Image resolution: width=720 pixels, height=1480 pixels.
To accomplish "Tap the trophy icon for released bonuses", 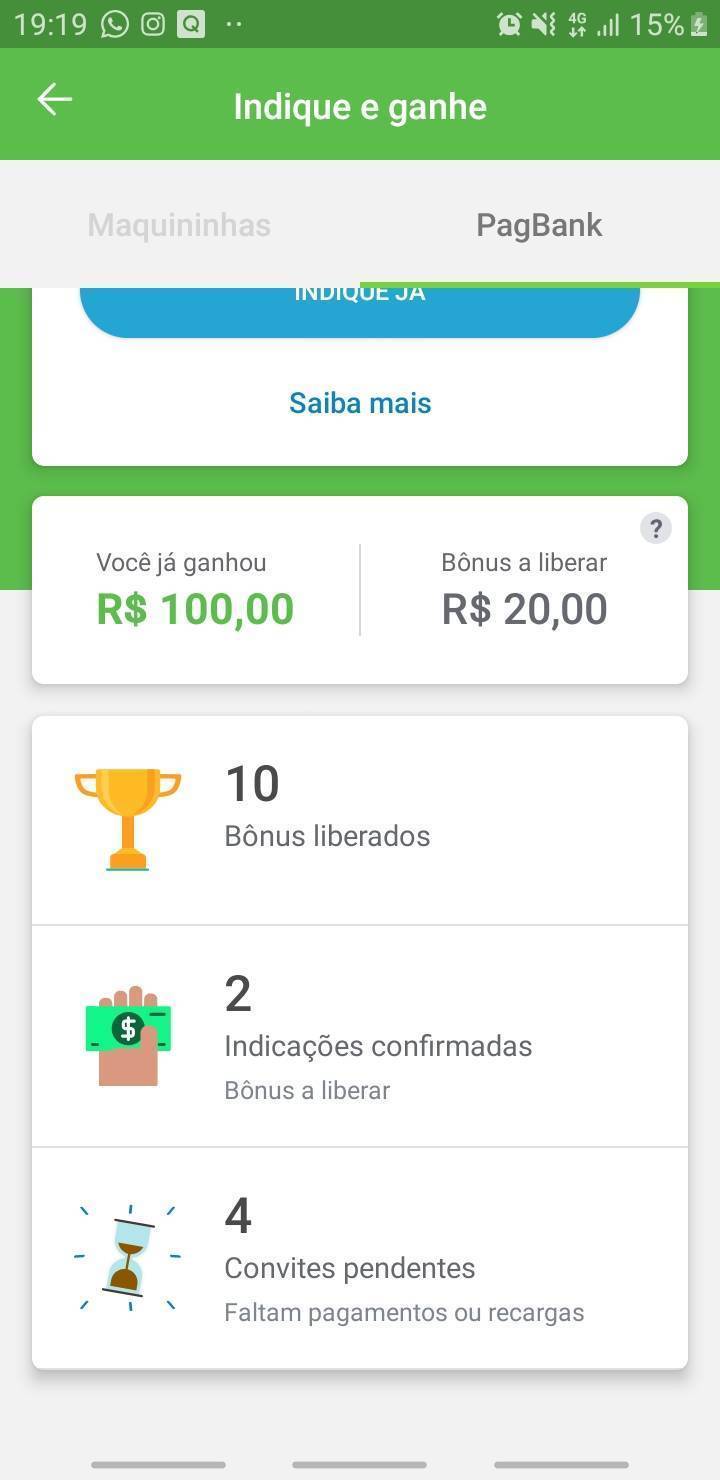I will (127, 815).
